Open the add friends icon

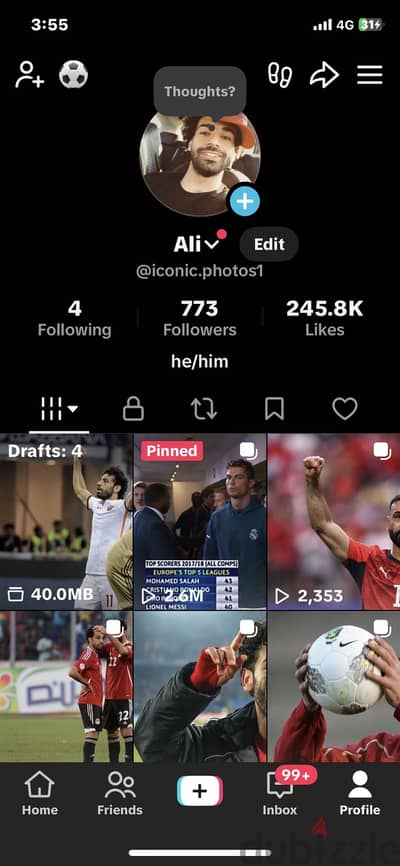29,75
